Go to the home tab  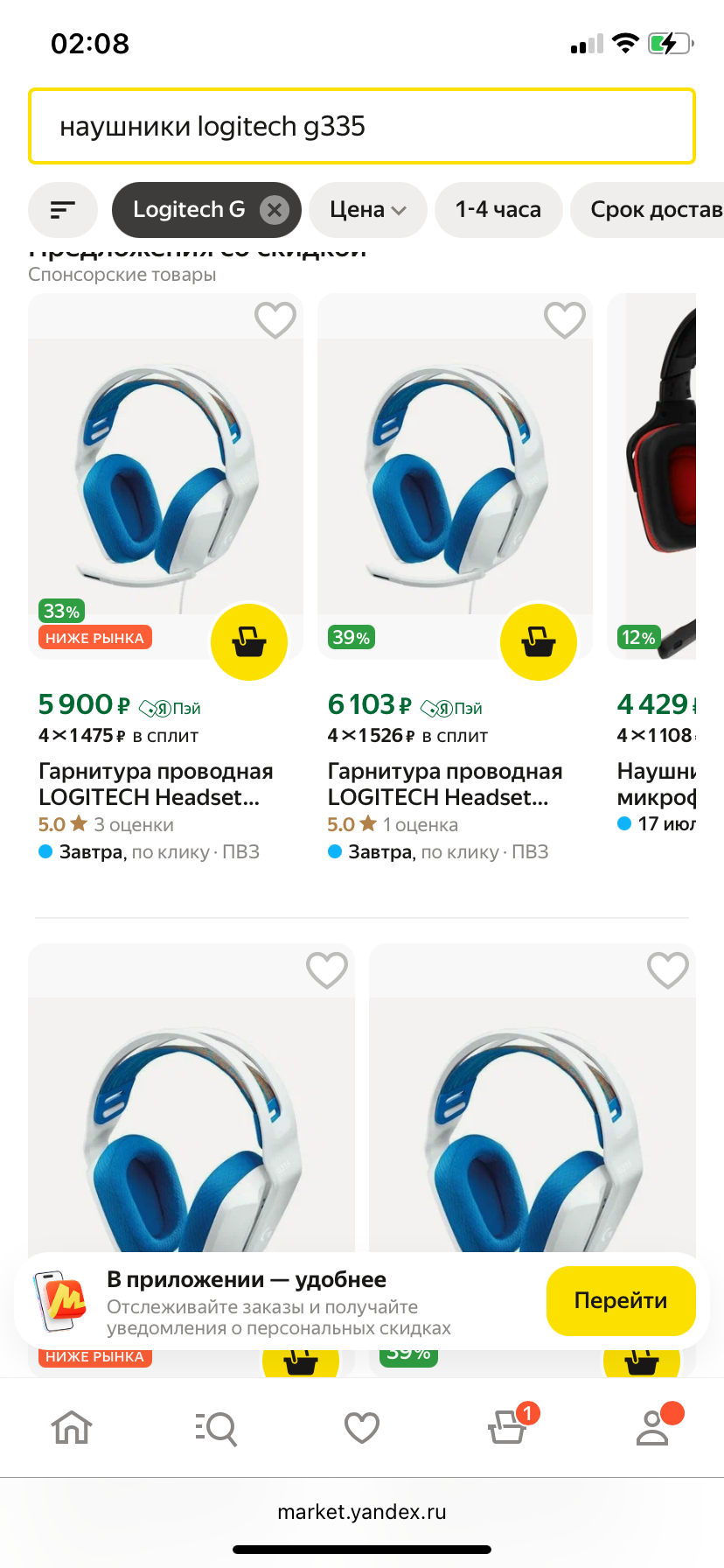[72, 1427]
